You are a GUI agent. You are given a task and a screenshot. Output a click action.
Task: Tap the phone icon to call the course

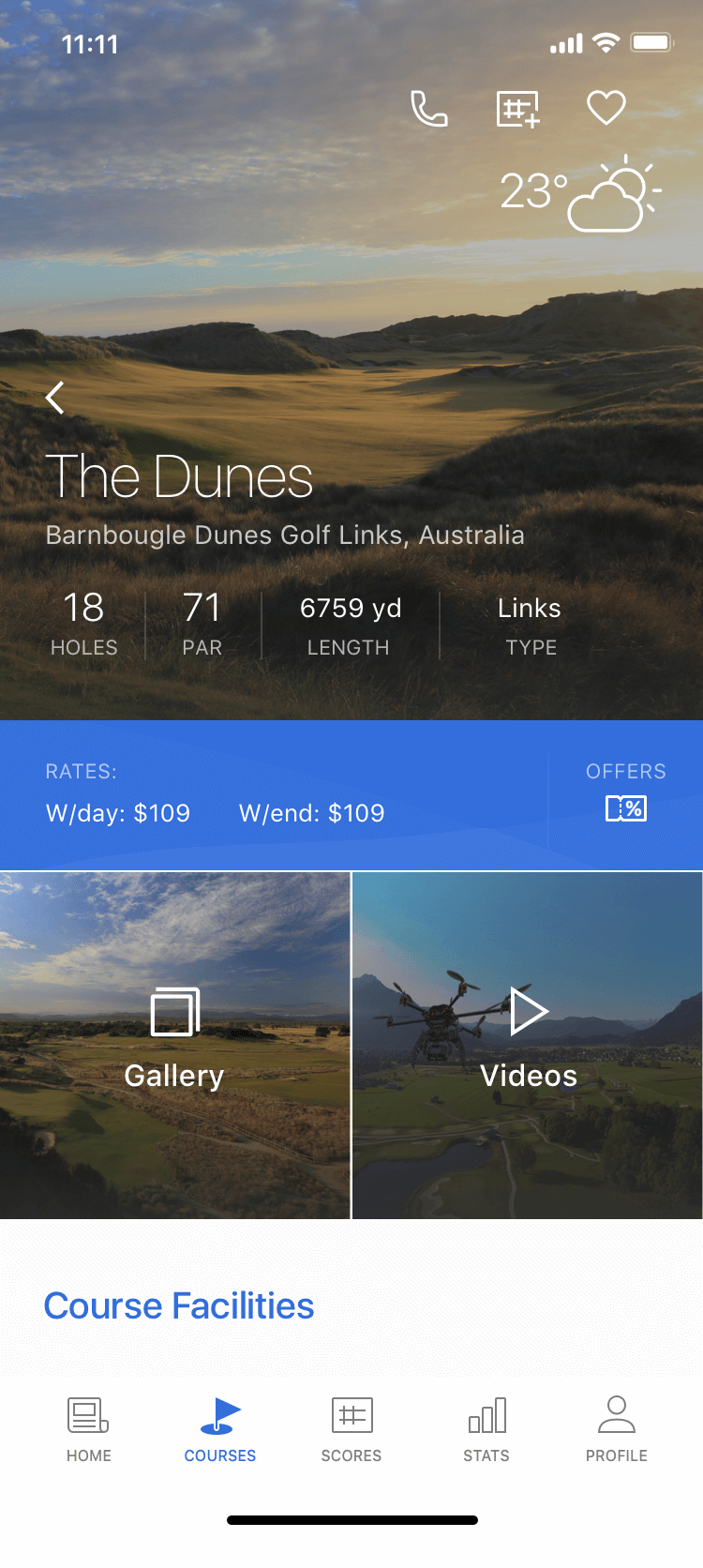[428, 107]
